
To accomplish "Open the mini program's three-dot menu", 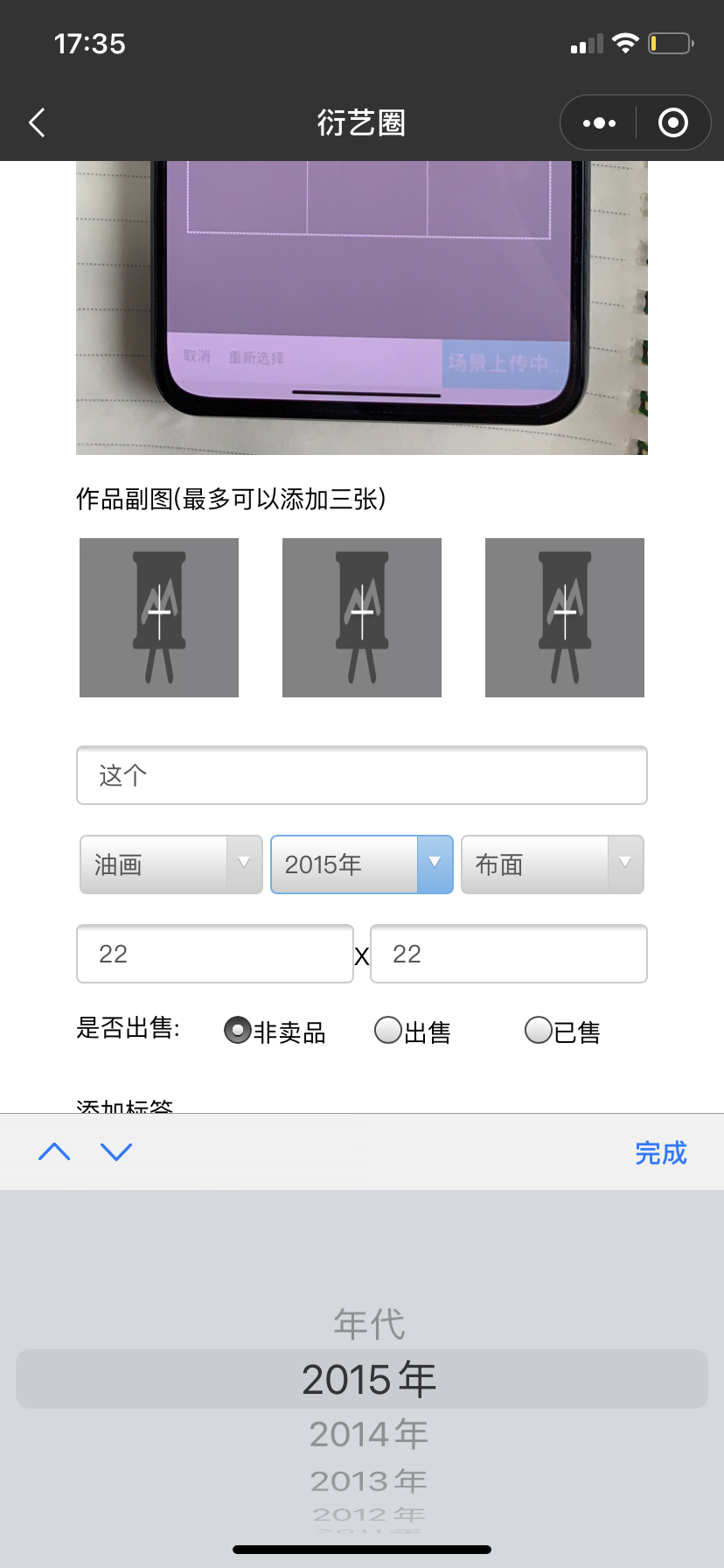I will point(599,123).
